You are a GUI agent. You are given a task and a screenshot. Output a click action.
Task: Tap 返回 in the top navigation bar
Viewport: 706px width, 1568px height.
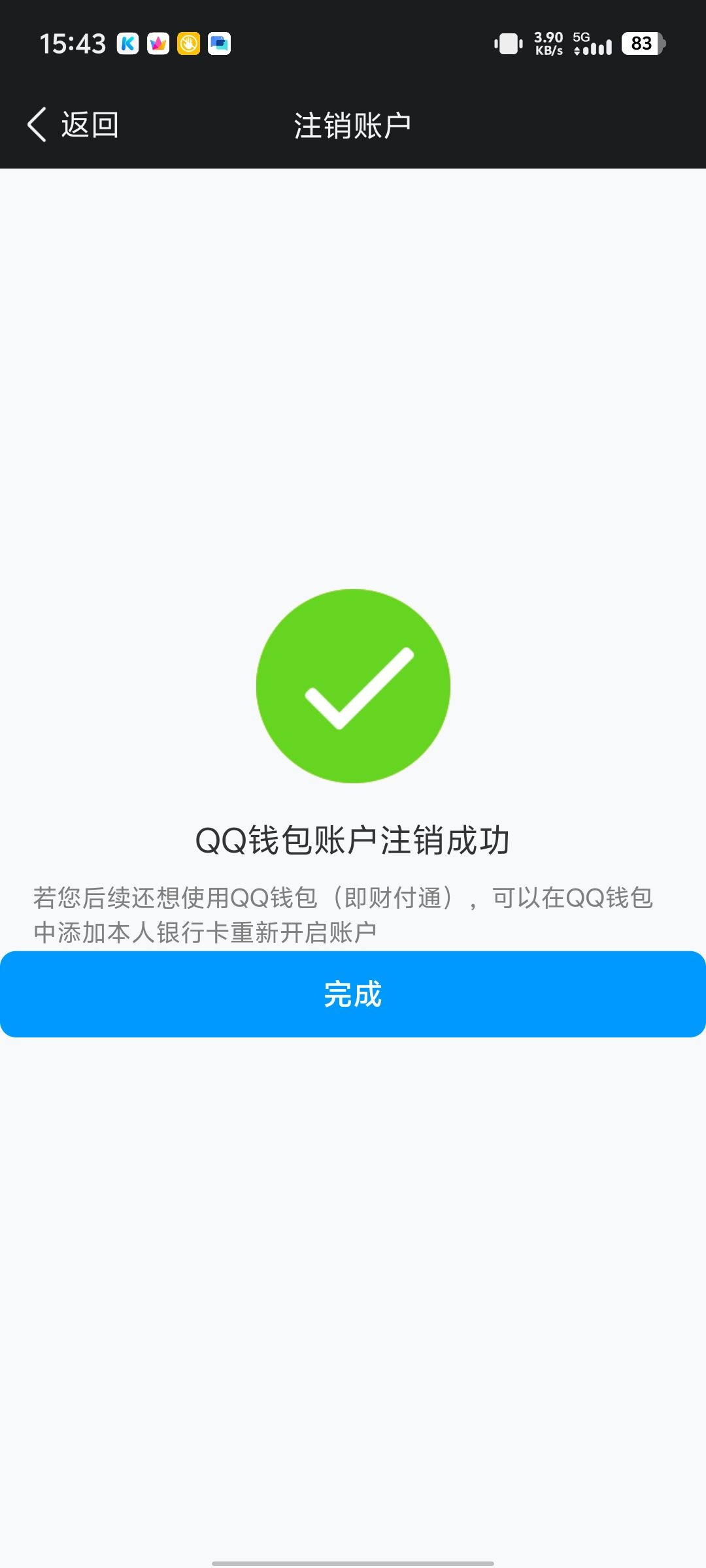click(x=90, y=124)
